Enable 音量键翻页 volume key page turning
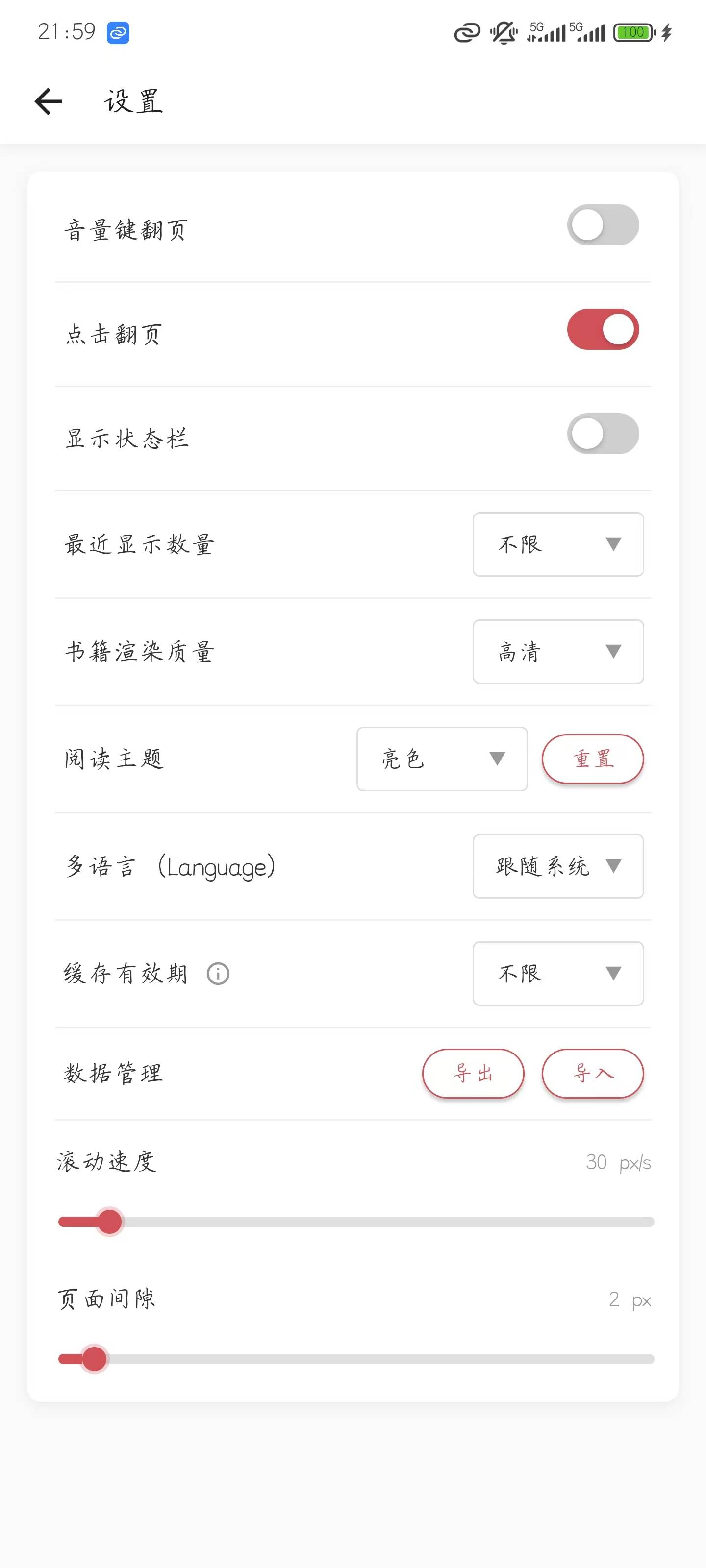This screenshot has height=1568, width=706. [603, 224]
